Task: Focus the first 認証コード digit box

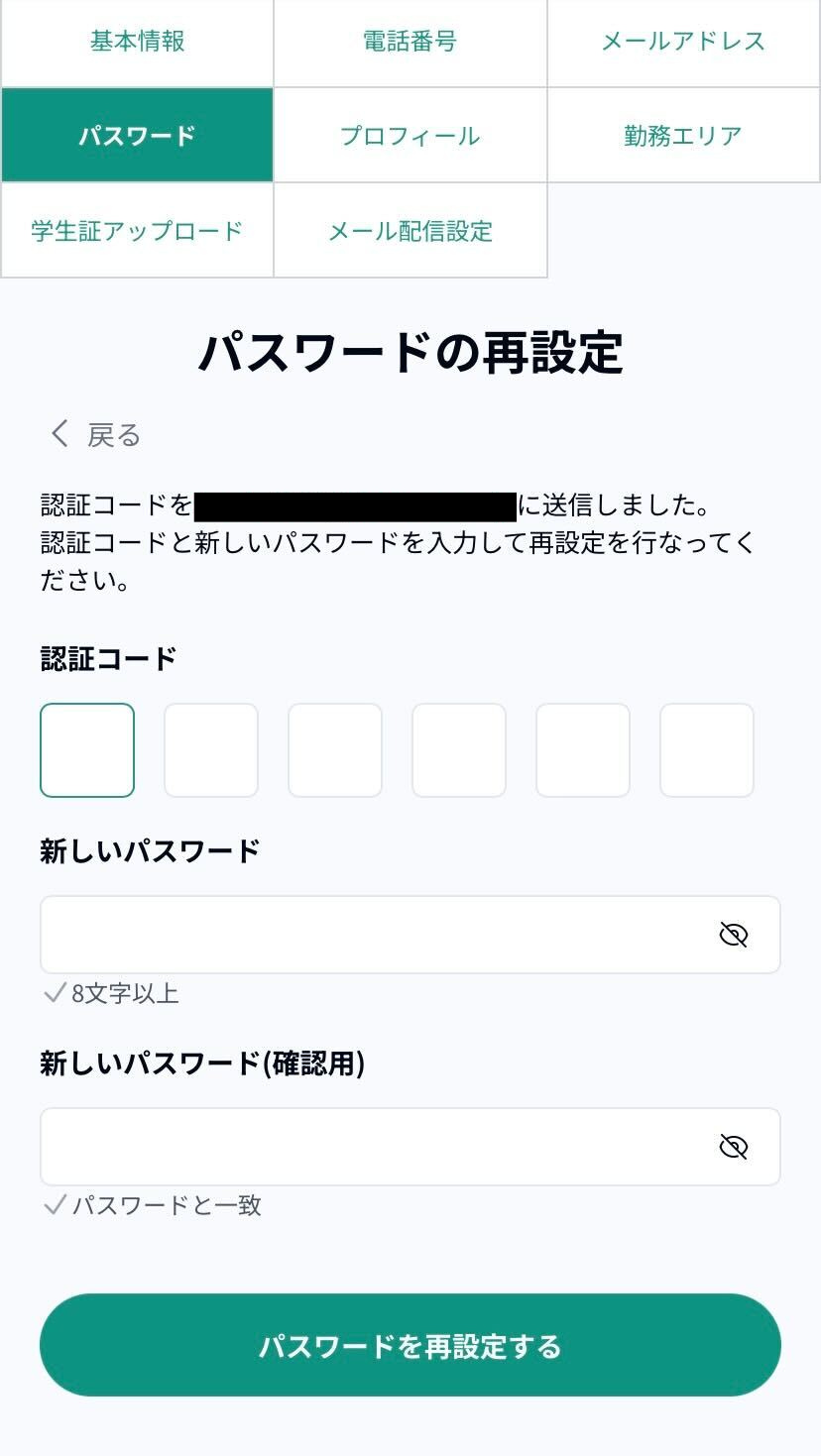Action: [87, 750]
